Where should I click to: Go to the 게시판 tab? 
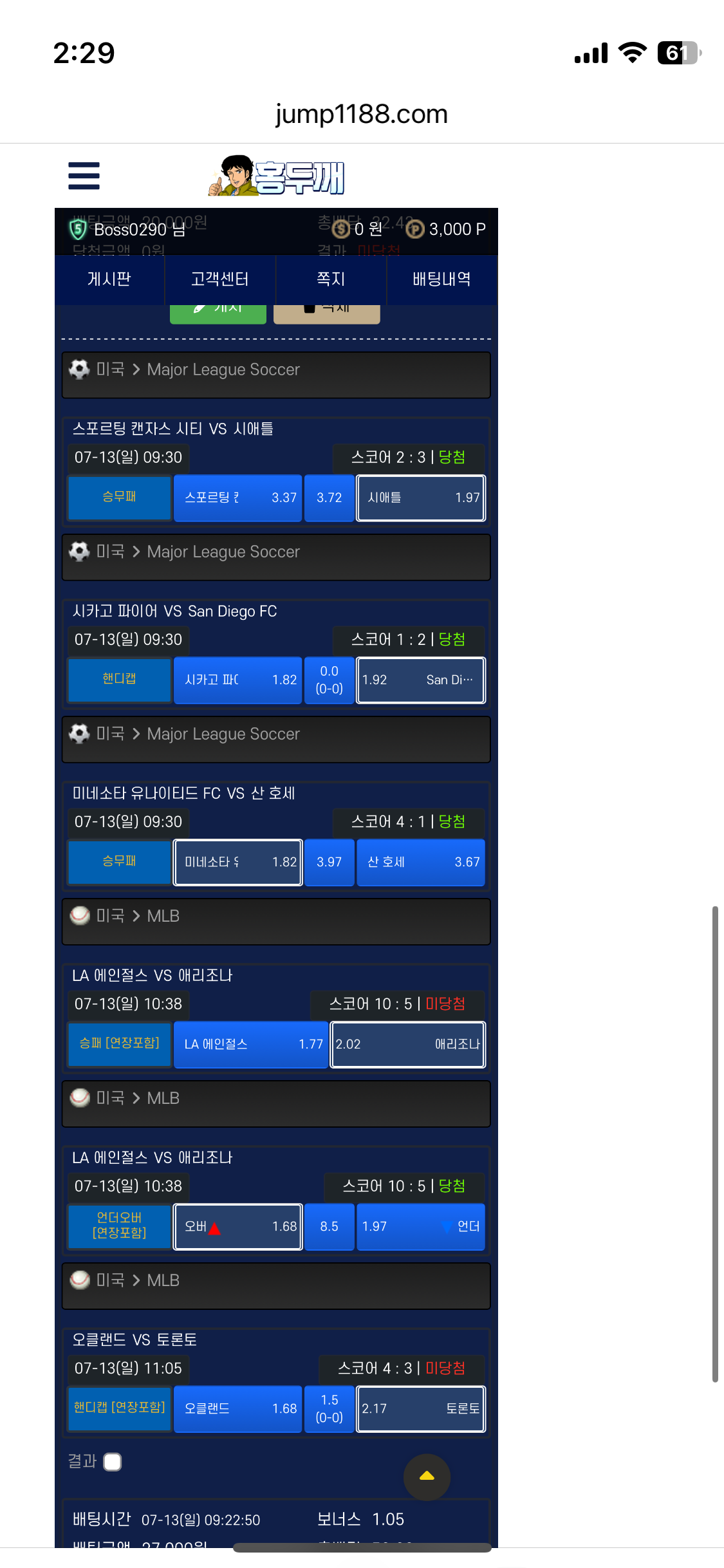pyautogui.click(x=109, y=279)
